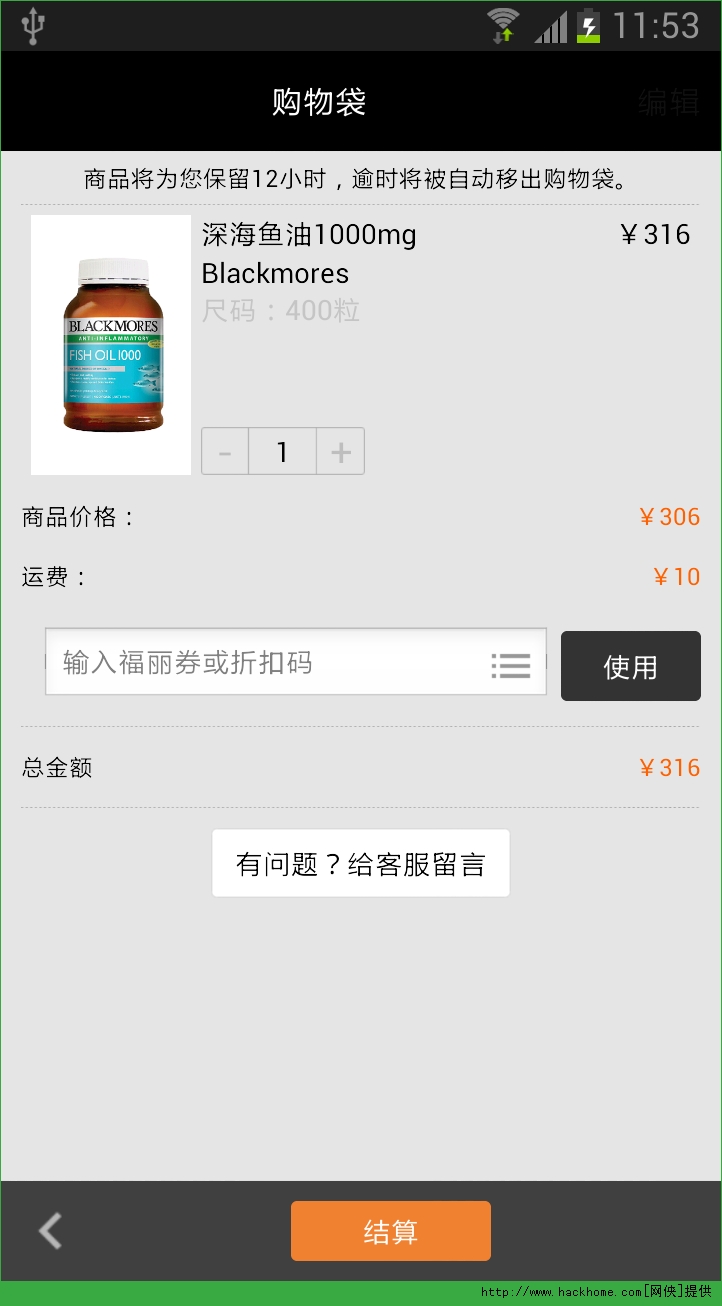Tap the 编辑 edit button
The image size is (722, 1306).
tap(668, 102)
